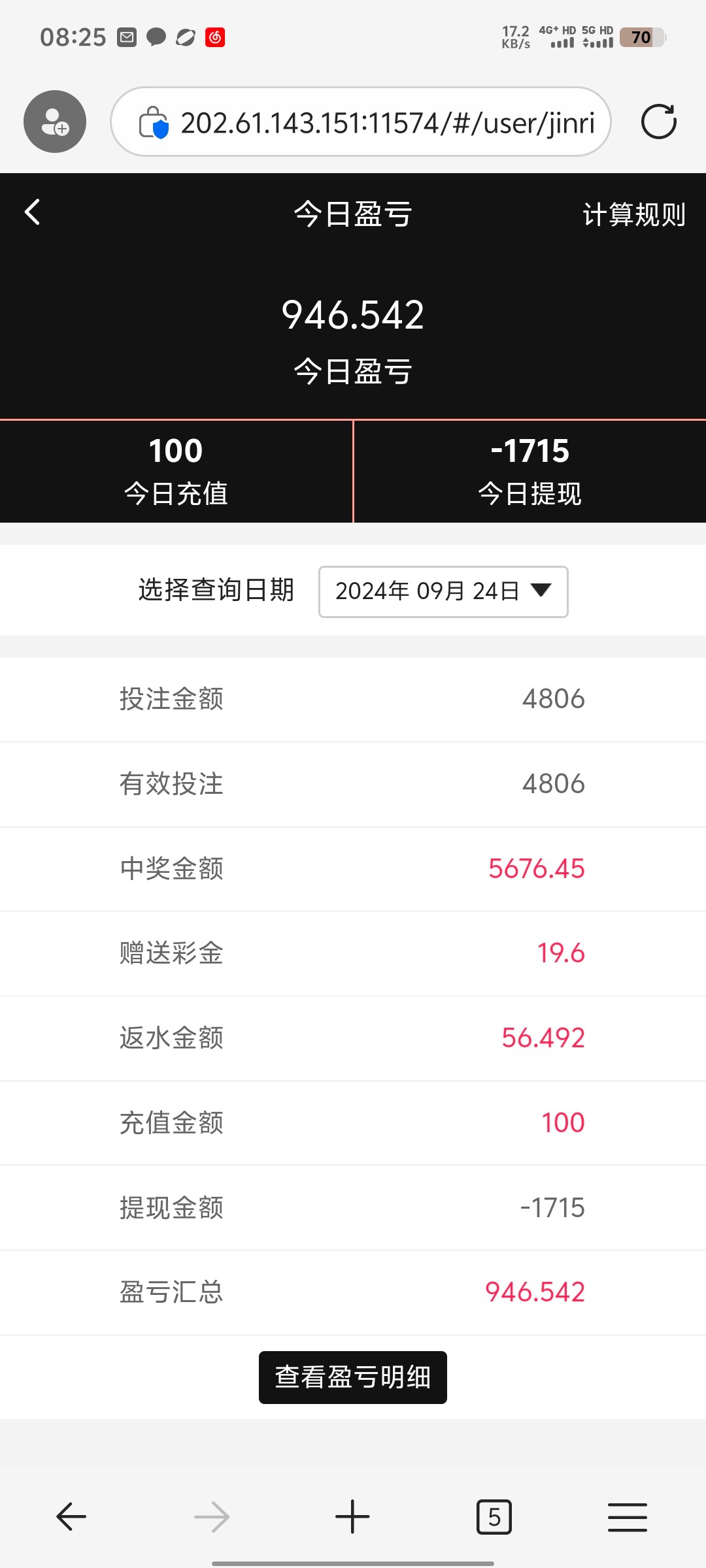Open the browser hamburger menu

(x=628, y=1517)
